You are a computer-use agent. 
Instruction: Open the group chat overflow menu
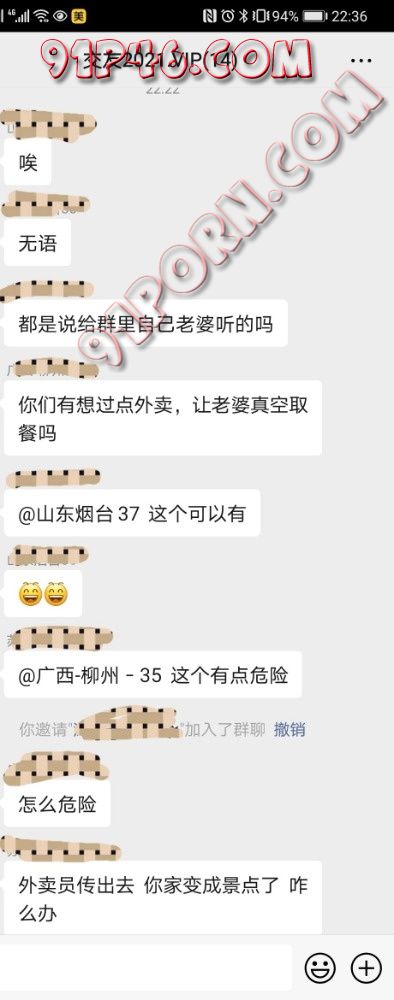pyautogui.click(x=361, y=61)
